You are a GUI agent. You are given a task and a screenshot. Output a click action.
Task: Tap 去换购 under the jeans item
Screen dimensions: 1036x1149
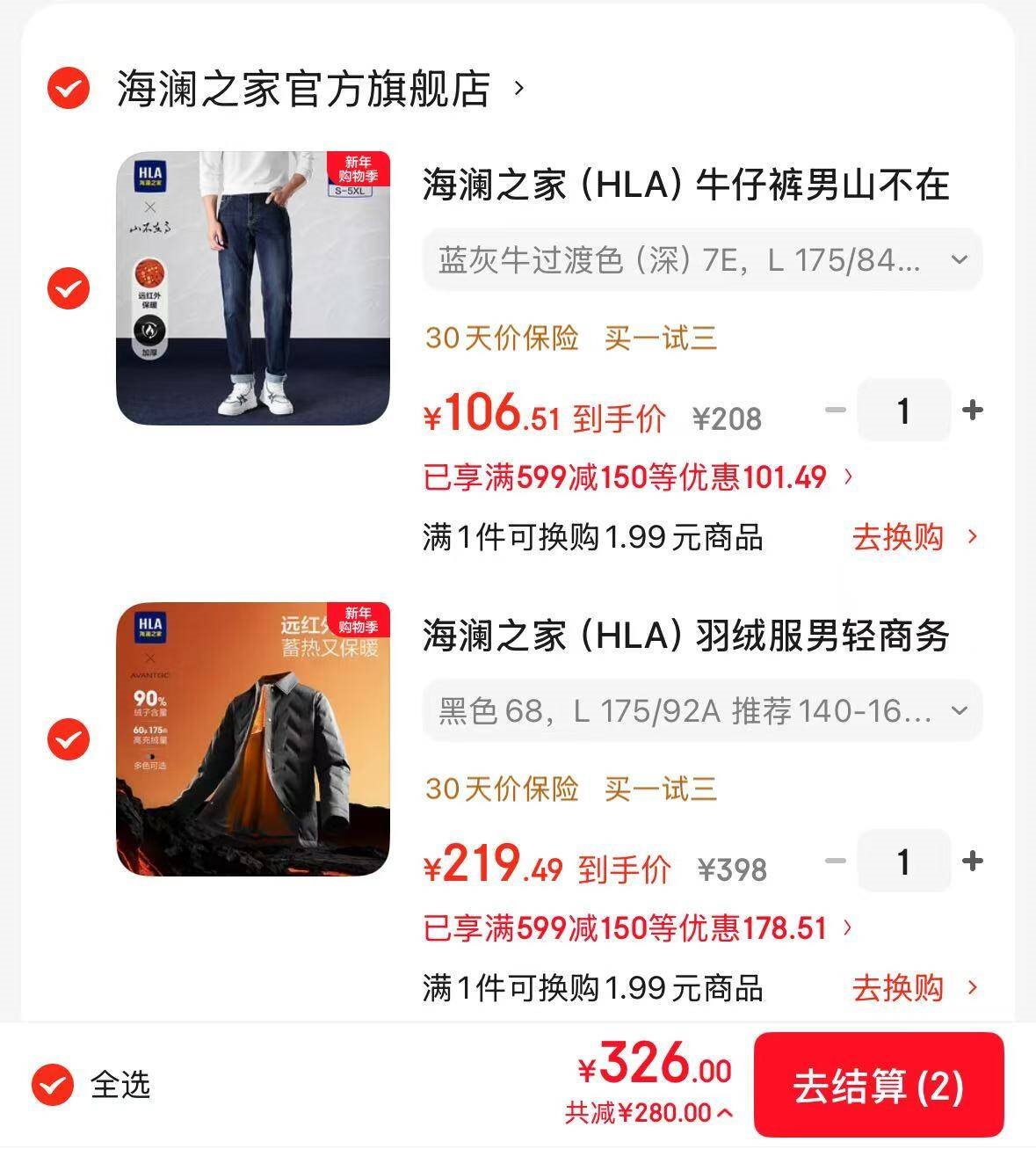(914, 537)
